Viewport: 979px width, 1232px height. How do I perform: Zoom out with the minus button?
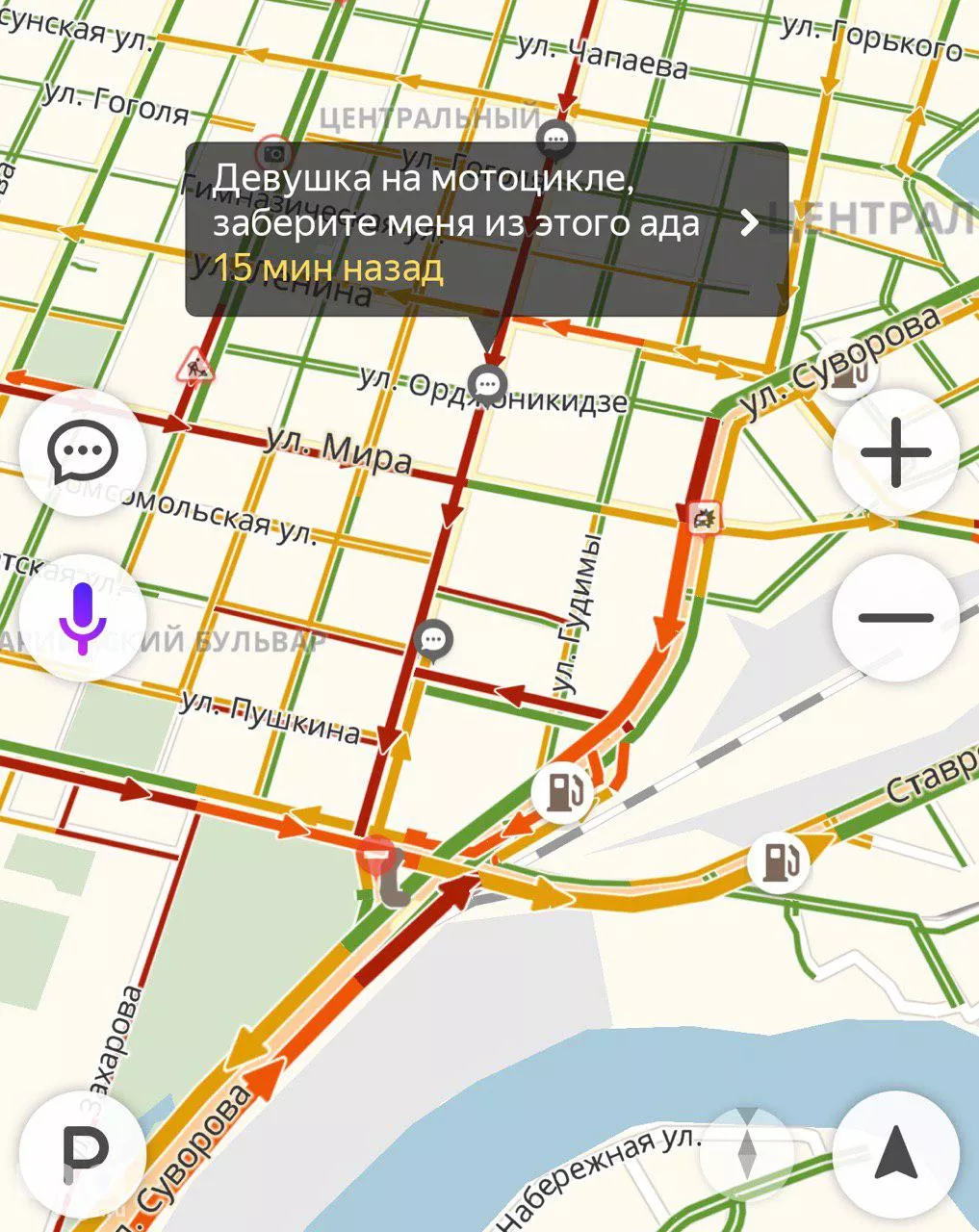[895, 618]
